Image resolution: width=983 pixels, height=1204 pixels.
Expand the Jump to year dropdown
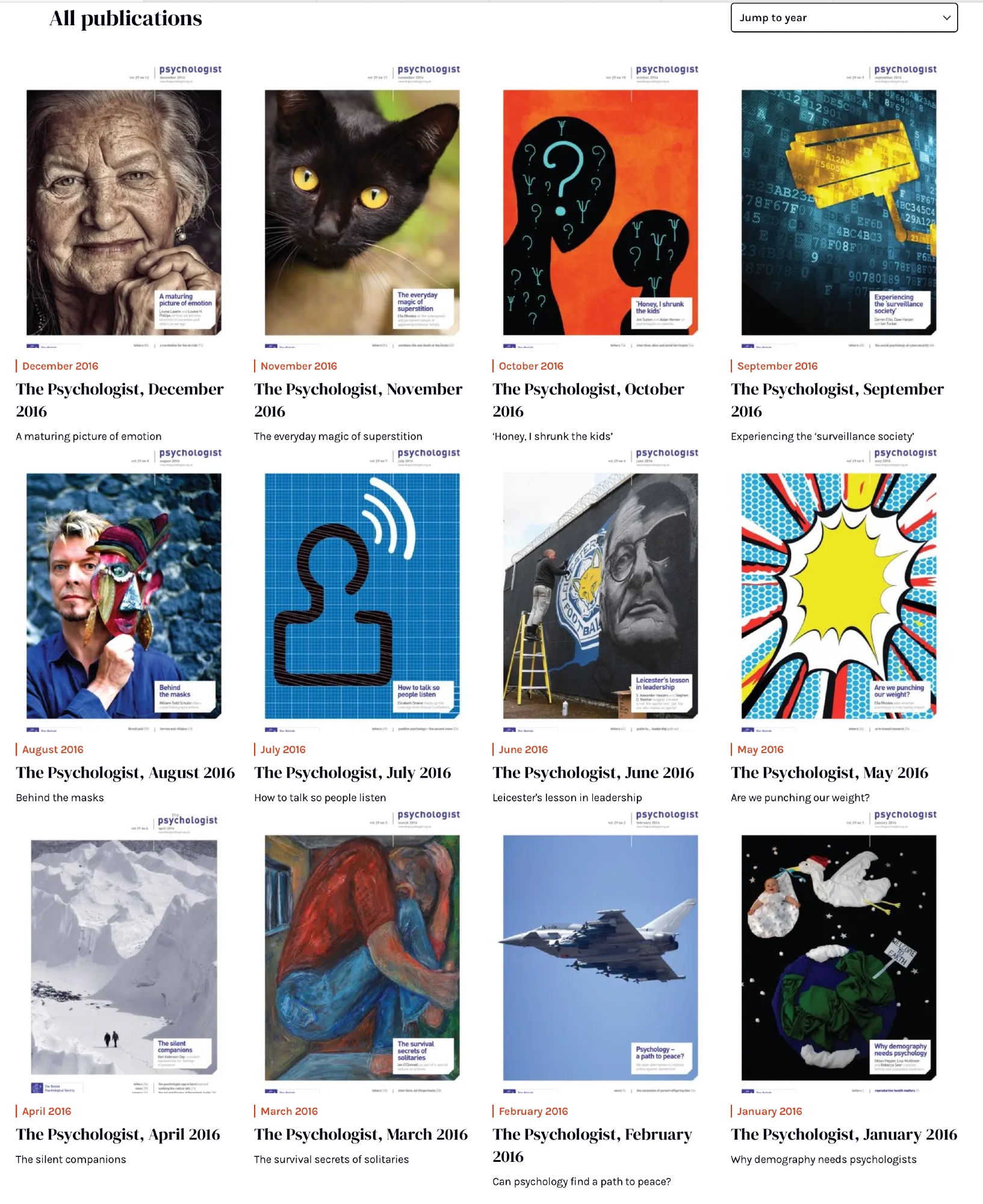(843, 18)
